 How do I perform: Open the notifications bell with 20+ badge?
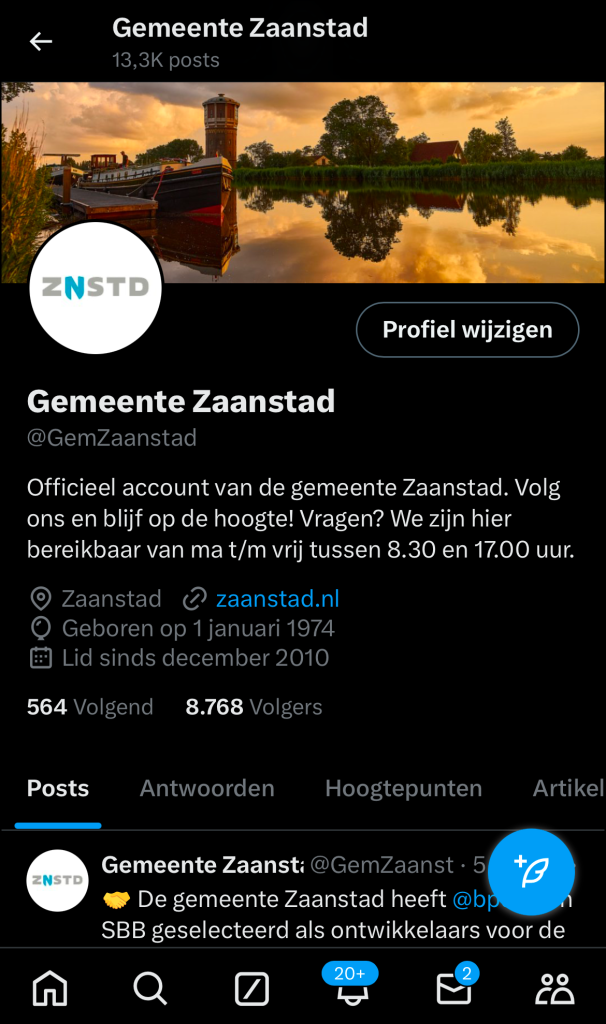pos(351,988)
